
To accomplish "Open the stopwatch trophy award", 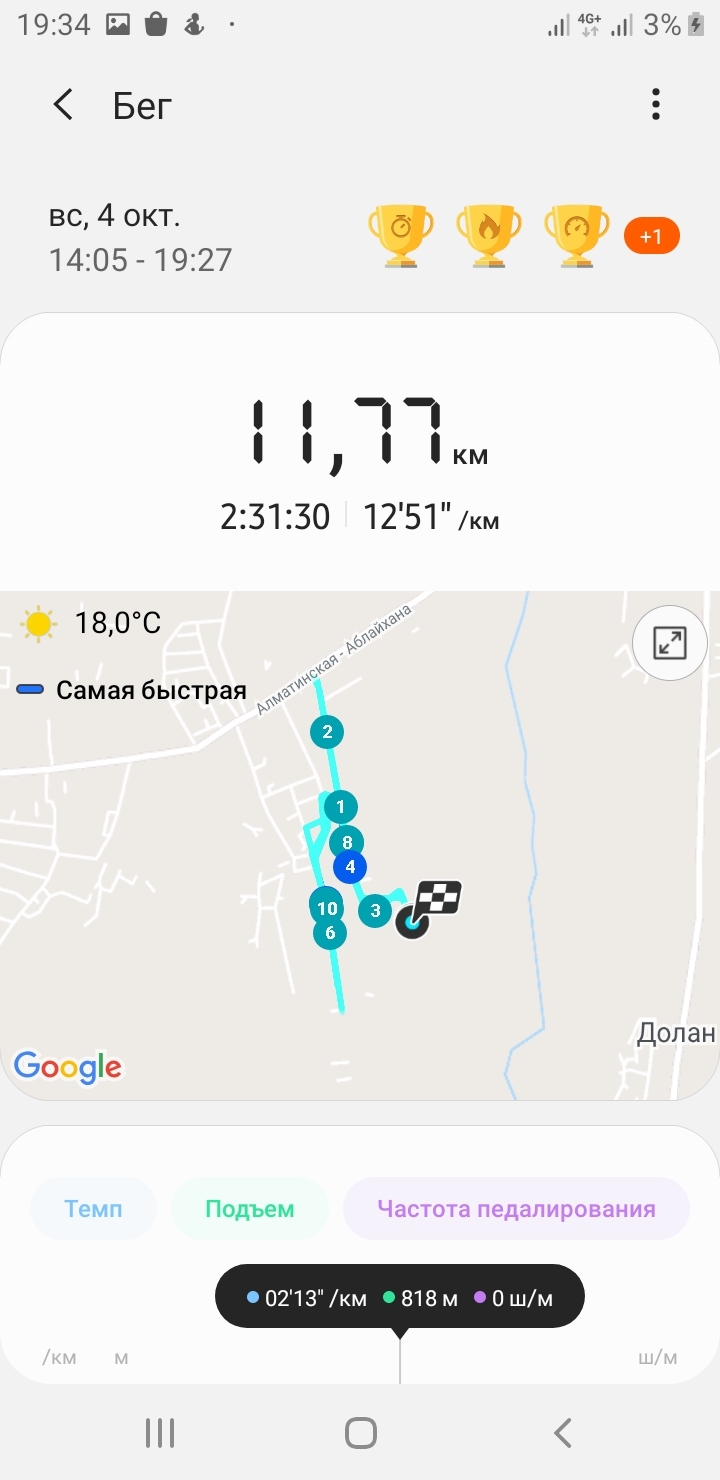I will pyautogui.click(x=401, y=236).
